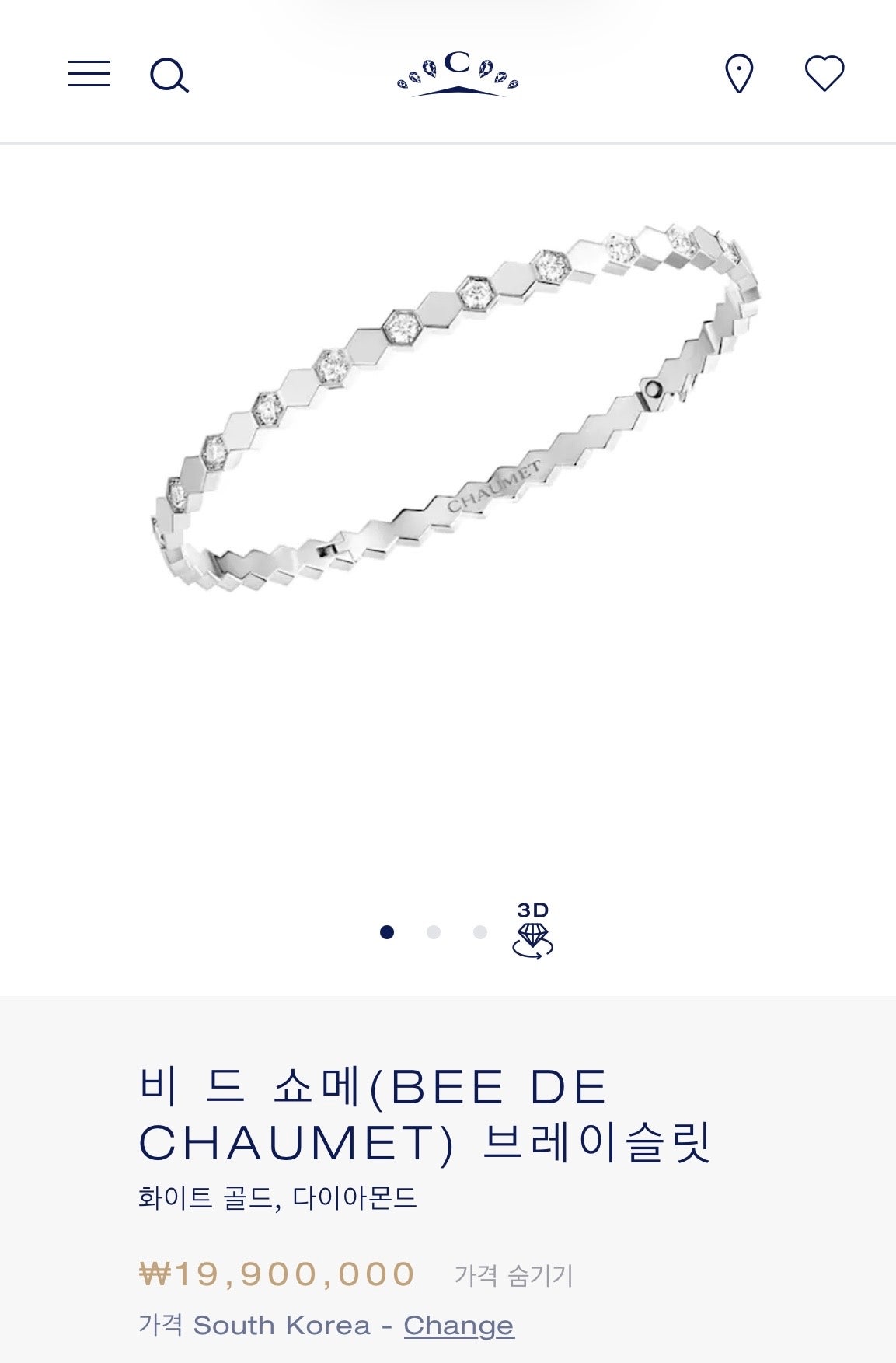
Task: Open the store locator pin
Action: (738, 74)
